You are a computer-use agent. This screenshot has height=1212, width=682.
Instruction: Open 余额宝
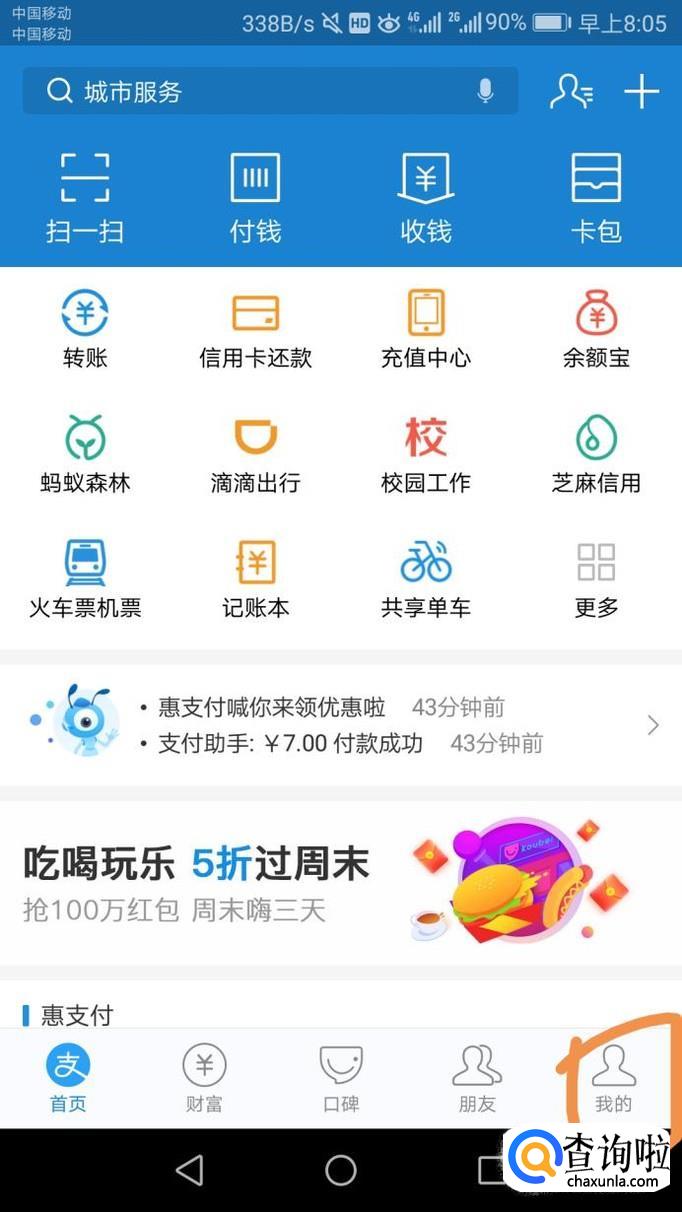pyautogui.click(x=596, y=329)
